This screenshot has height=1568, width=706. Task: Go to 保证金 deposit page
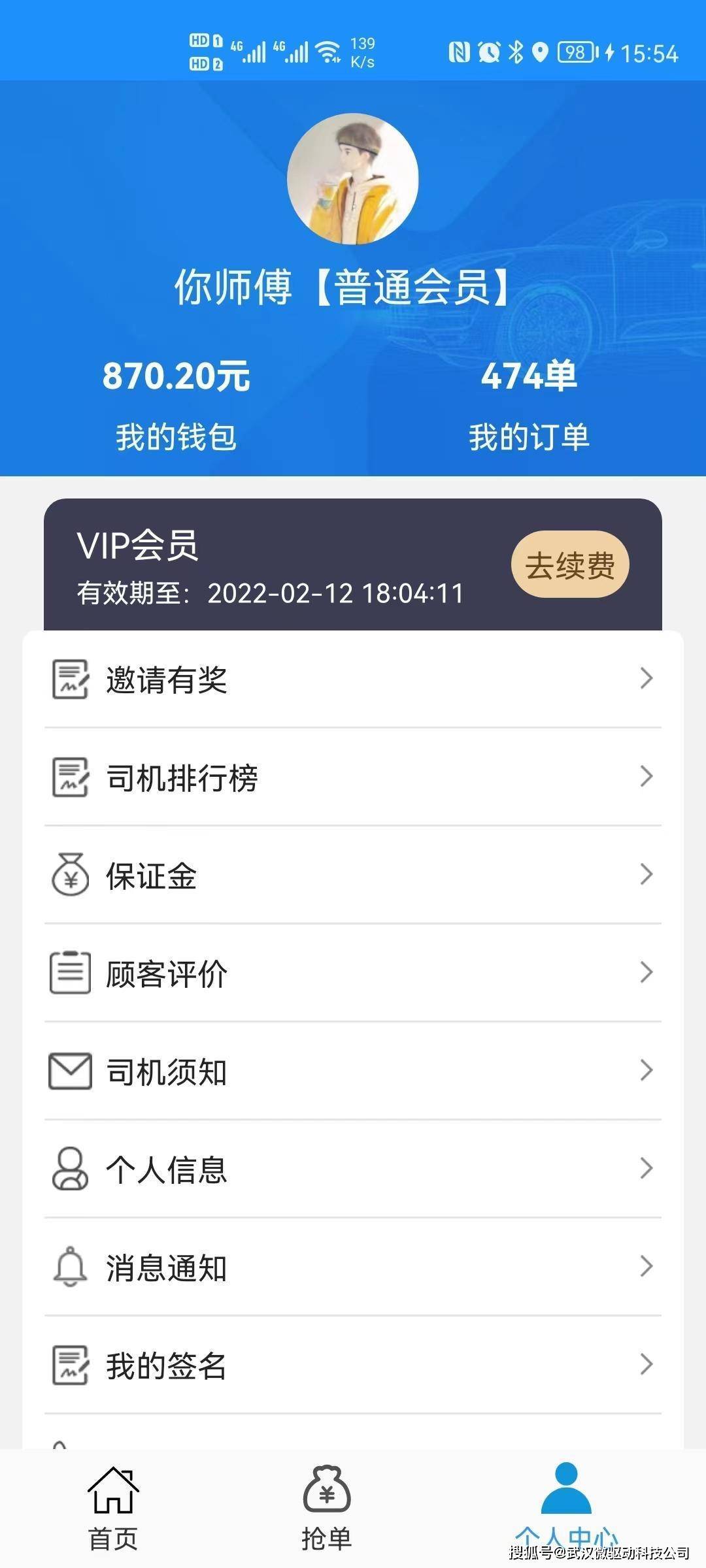[353, 875]
